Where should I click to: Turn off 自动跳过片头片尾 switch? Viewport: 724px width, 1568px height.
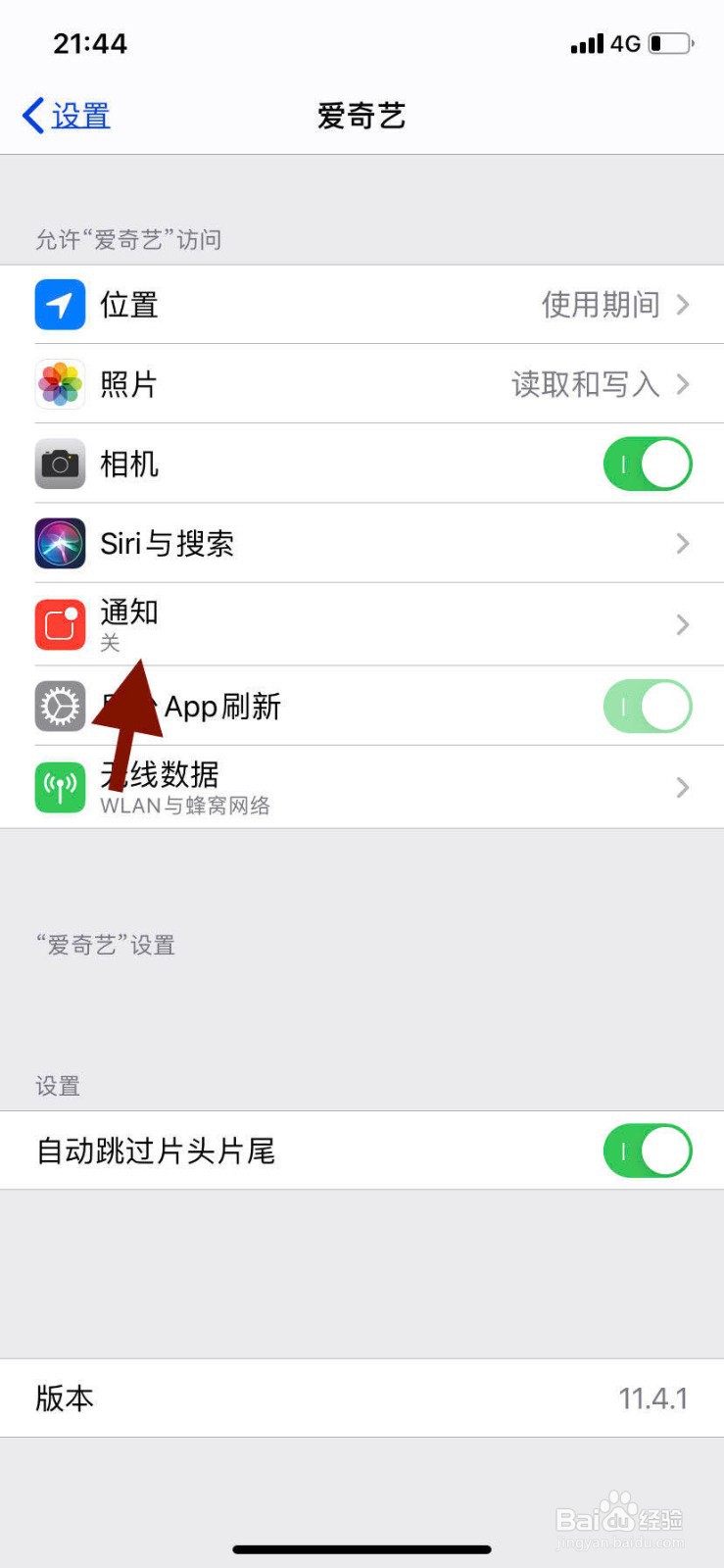(647, 1151)
